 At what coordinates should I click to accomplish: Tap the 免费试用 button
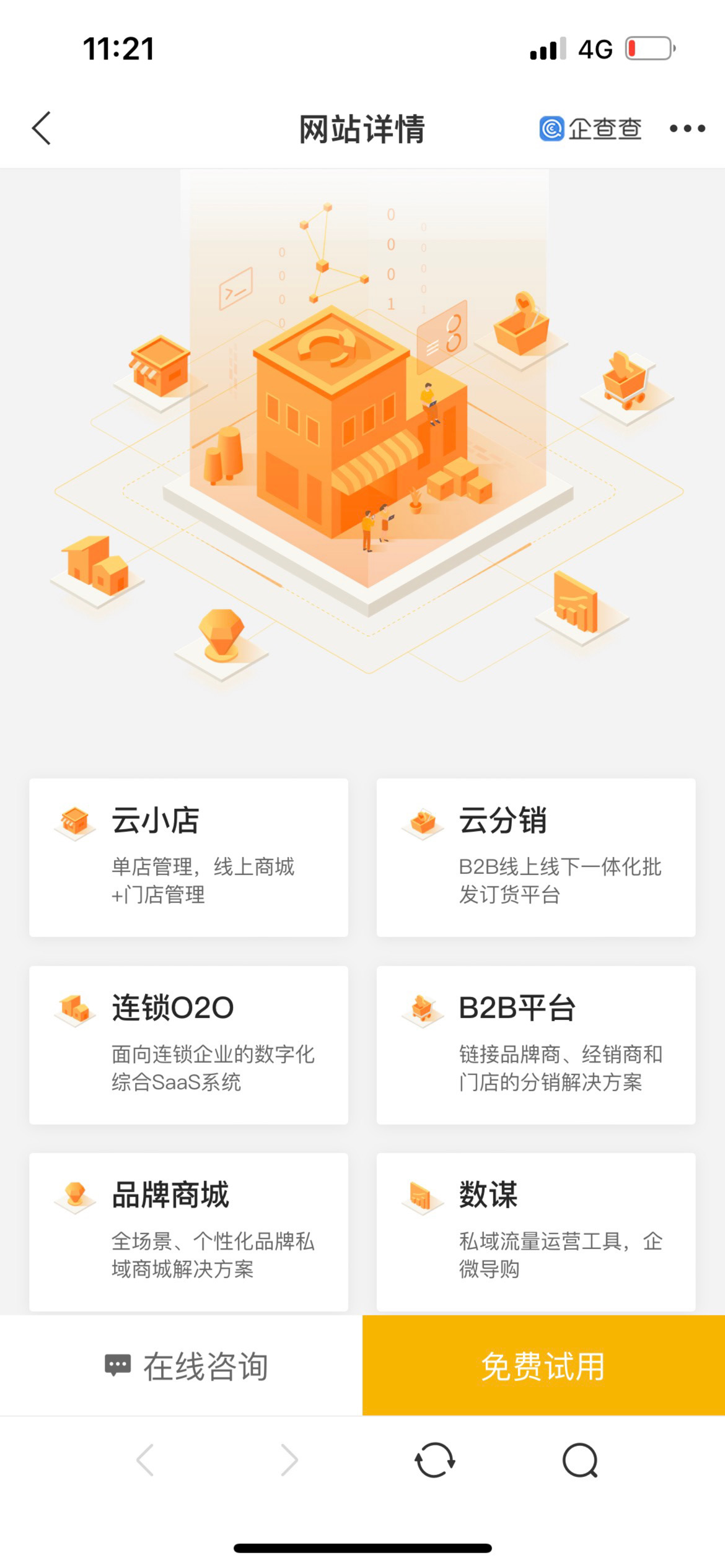coord(543,1366)
